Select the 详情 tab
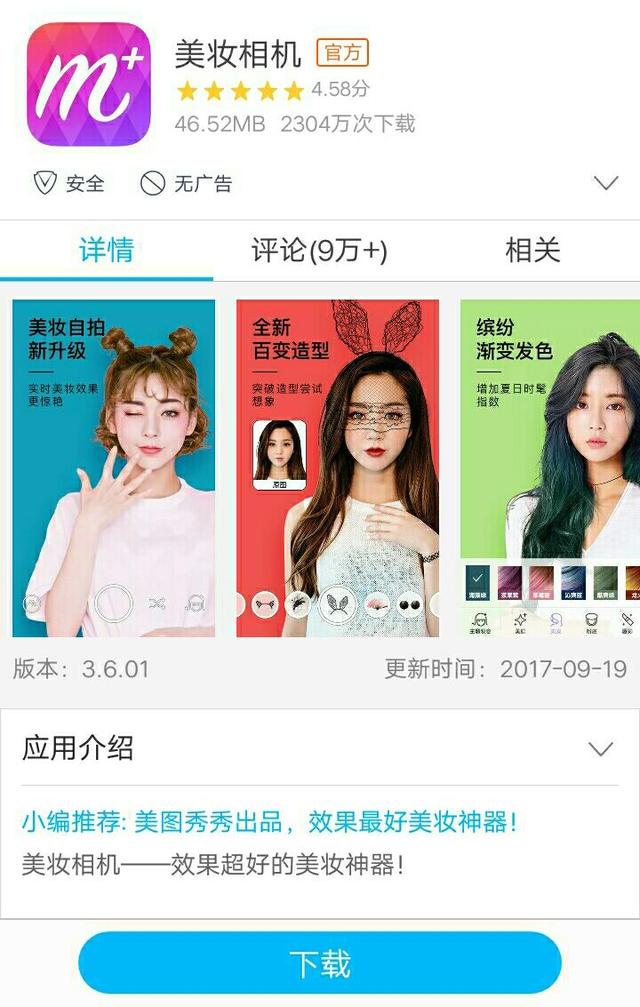The width and height of the screenshot is (640, 1007). point(106,250)
